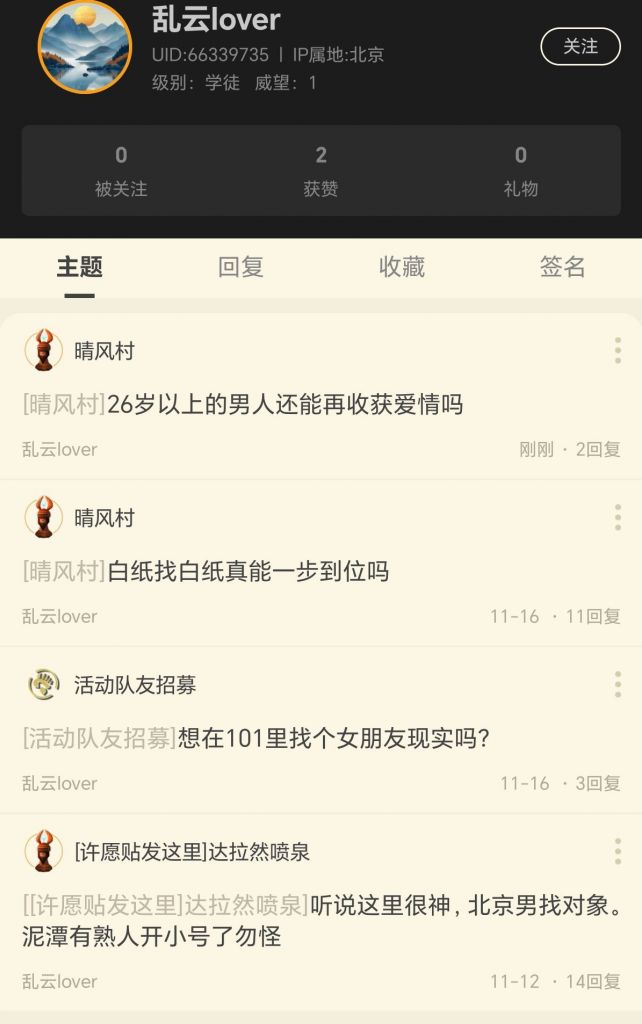Open the post 白纸找白纸真能一步到位吗

[248, 572]
